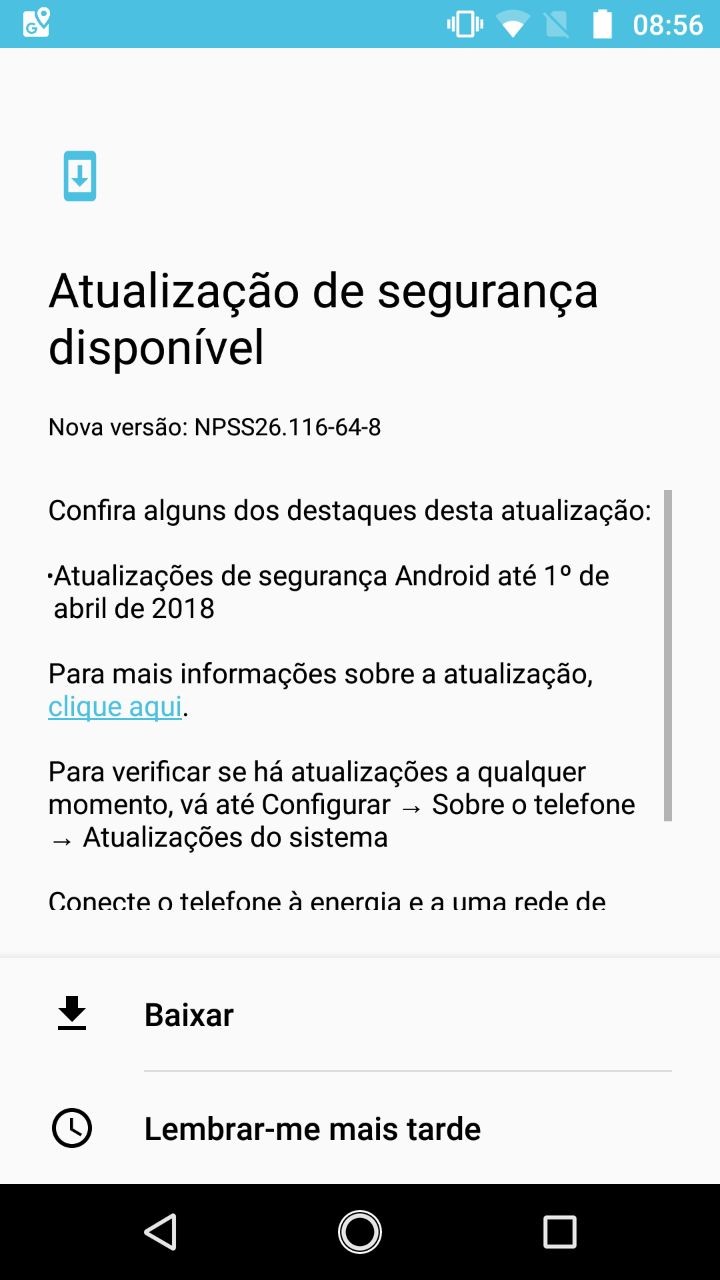
Task: Open the recent apps overview
Action: coord(560,1231)
